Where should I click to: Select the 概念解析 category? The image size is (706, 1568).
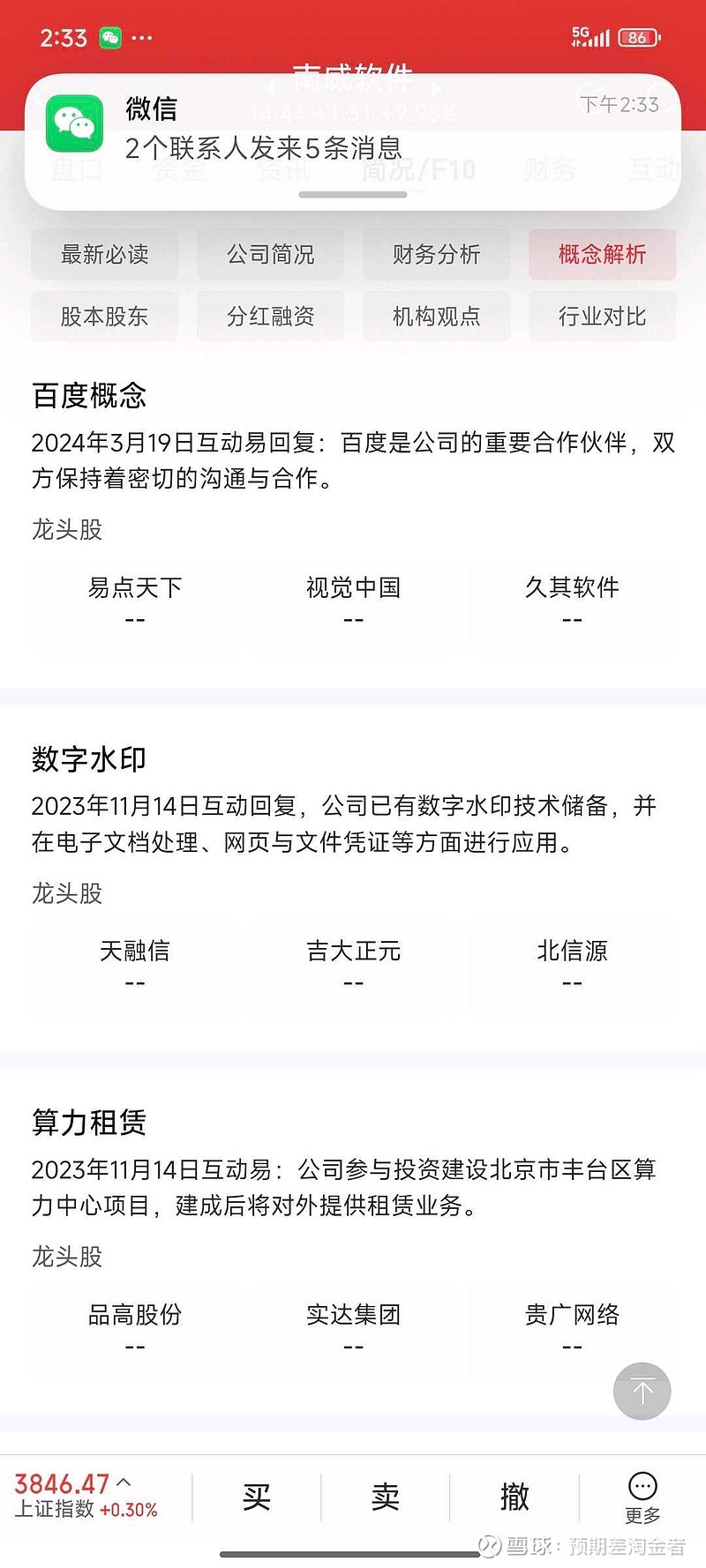[602, 254]
